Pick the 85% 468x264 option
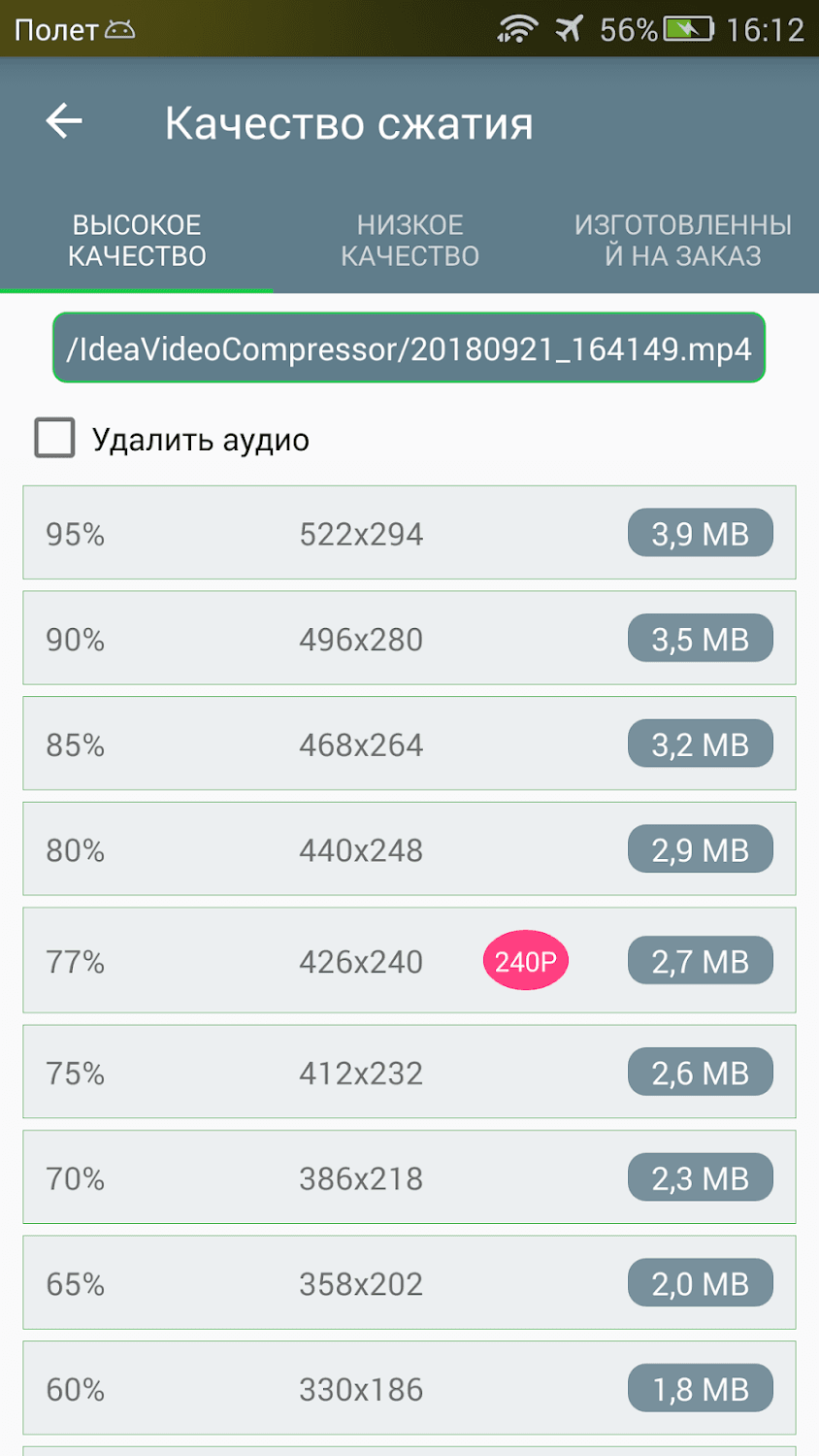819x1456 pixels. click(x=409, y=745)
